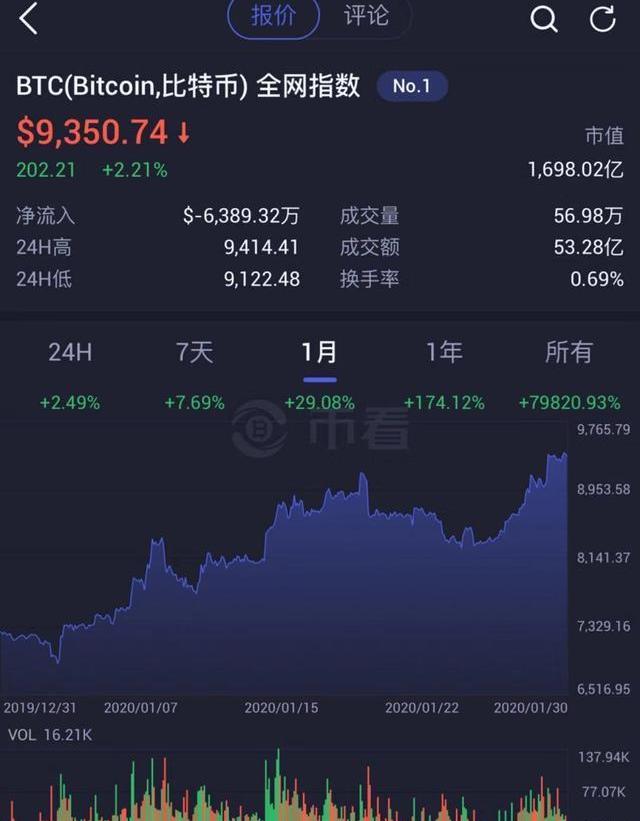
Task: Open search with the magnifier icon
Action: click(x=543, y=18)
